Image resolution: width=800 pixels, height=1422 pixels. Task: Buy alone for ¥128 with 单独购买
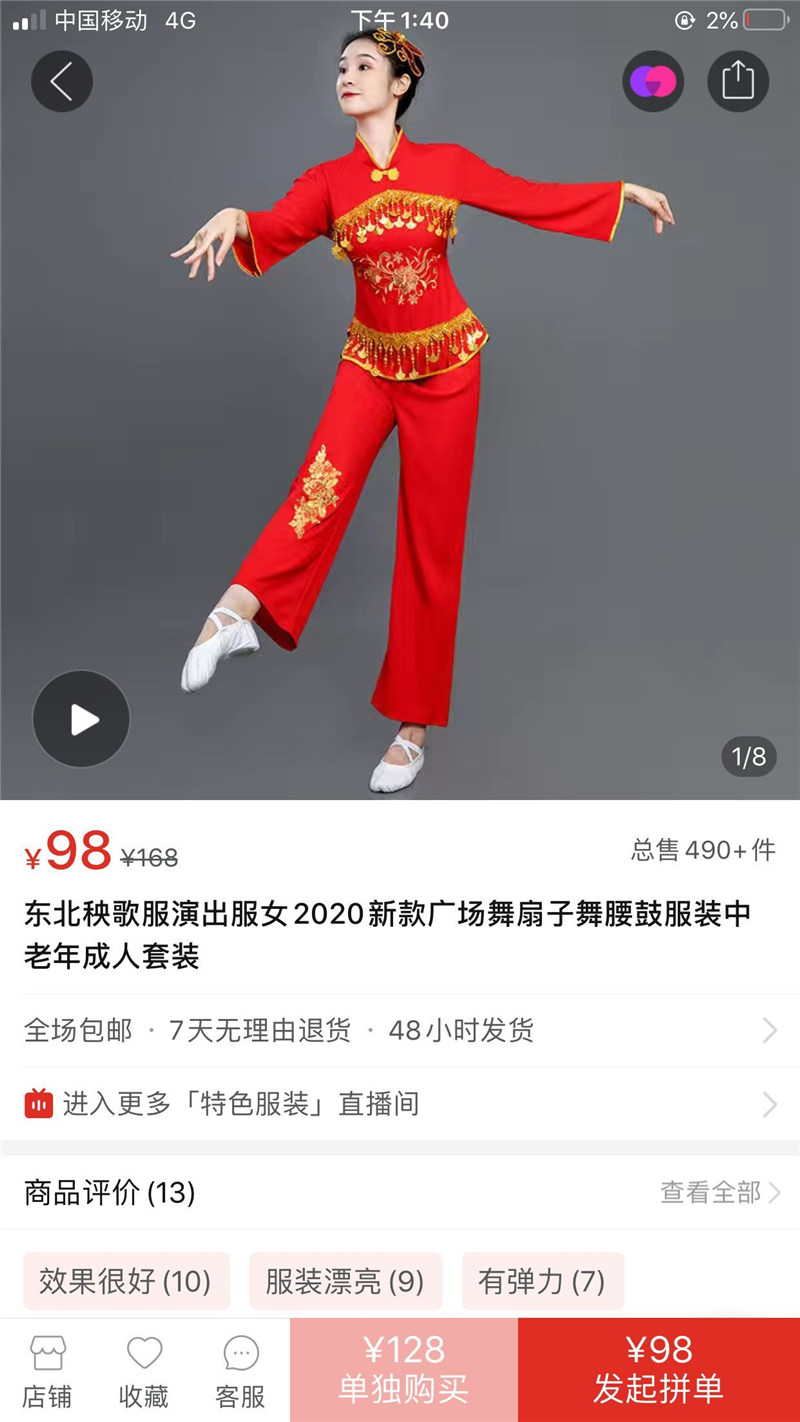404,1370
